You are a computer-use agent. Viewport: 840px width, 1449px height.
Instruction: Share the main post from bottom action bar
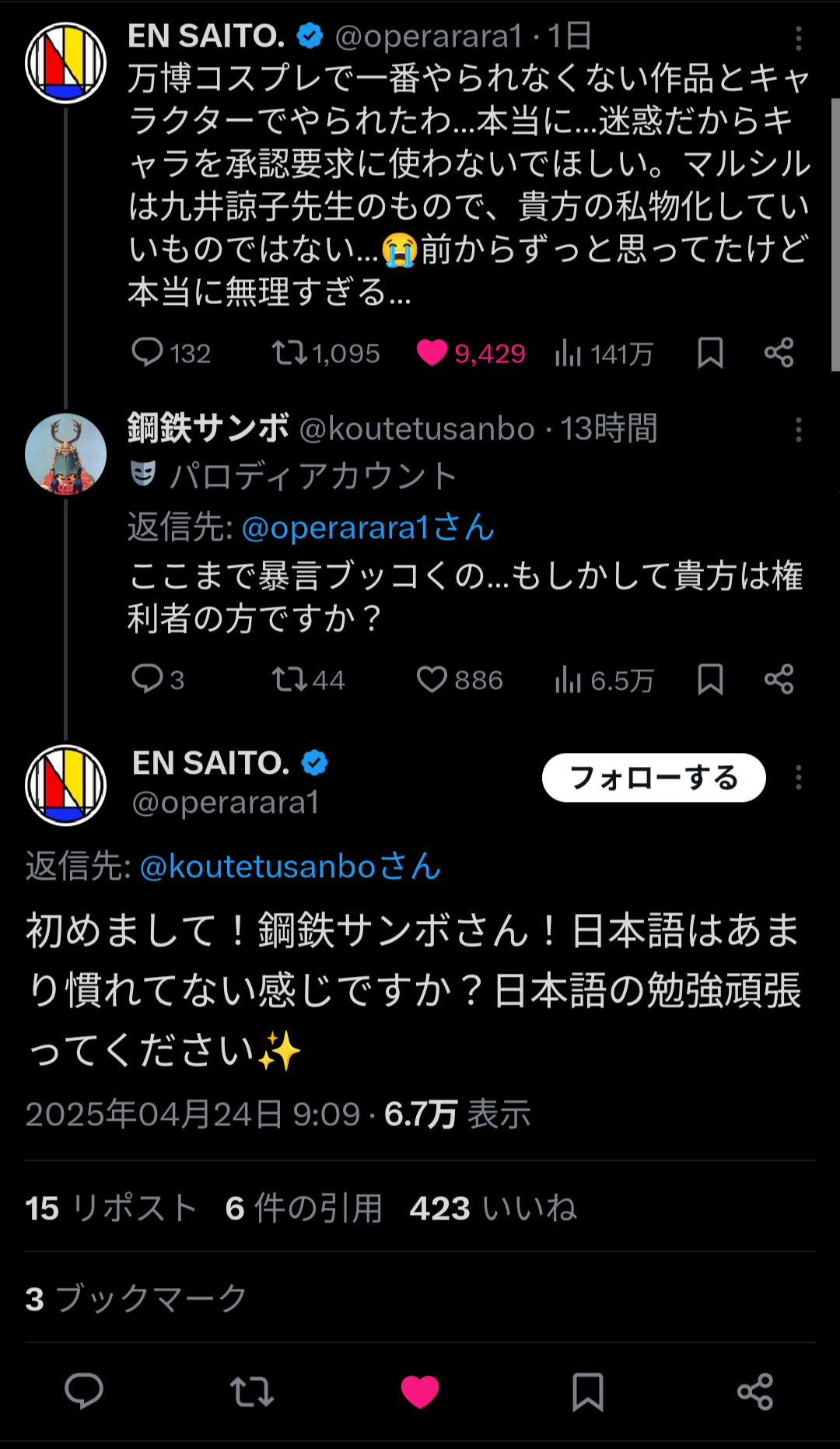click(x=754, y=1391)
